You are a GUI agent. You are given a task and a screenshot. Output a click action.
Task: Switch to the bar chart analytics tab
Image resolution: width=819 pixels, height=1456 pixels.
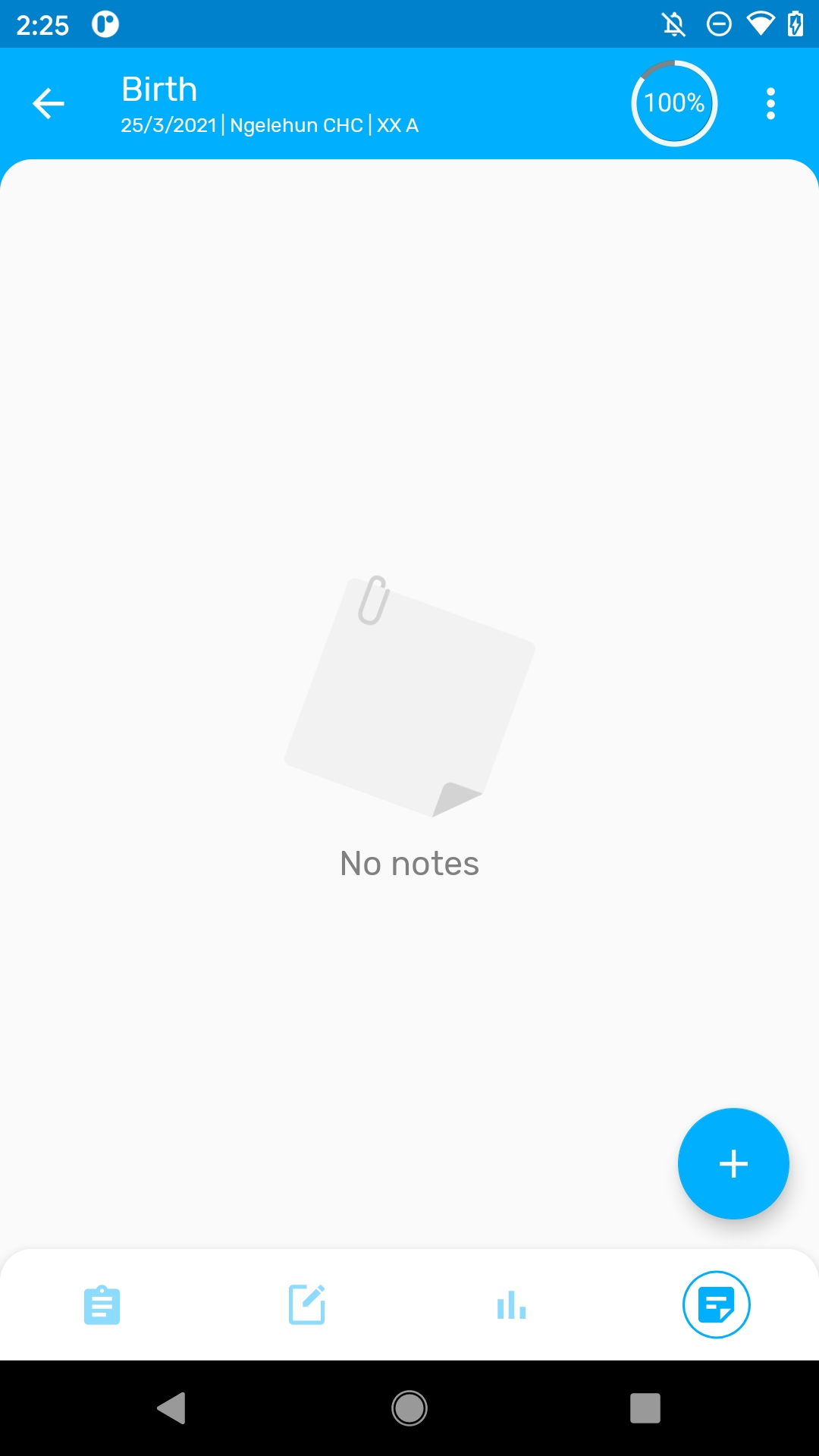[512, 1304]
